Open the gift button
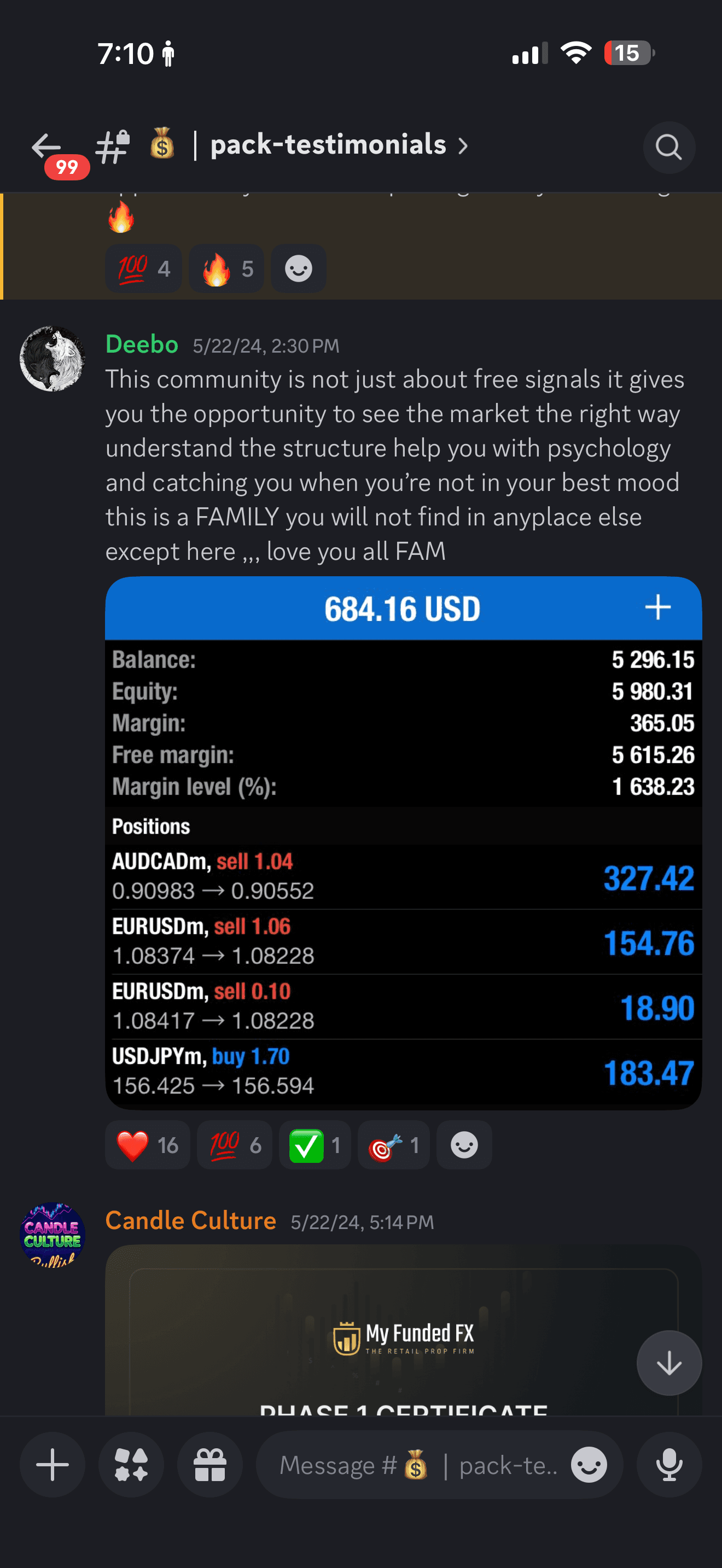This screenshot has height=1568, width=722. (210, 1465)
